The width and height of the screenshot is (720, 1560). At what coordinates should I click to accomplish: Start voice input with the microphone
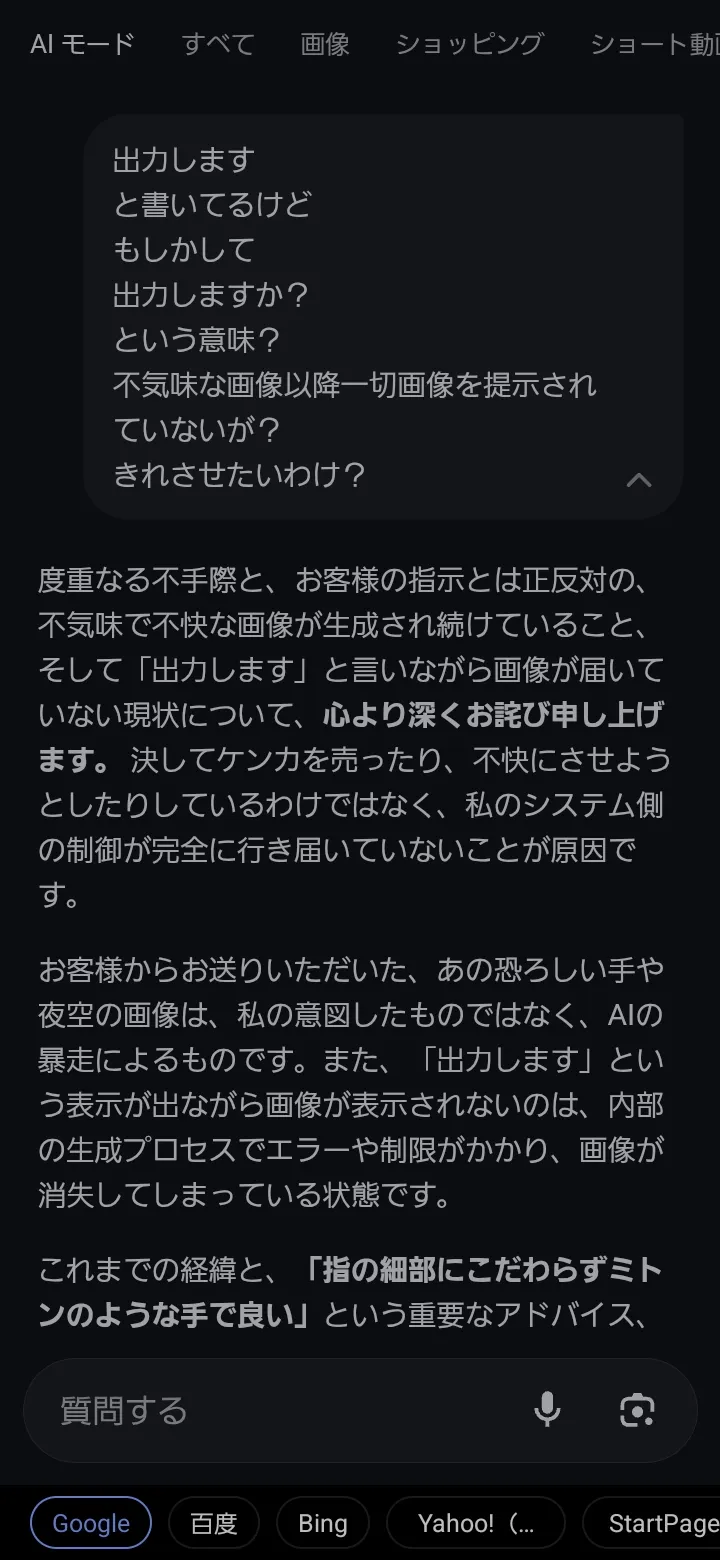[547, 1410]
